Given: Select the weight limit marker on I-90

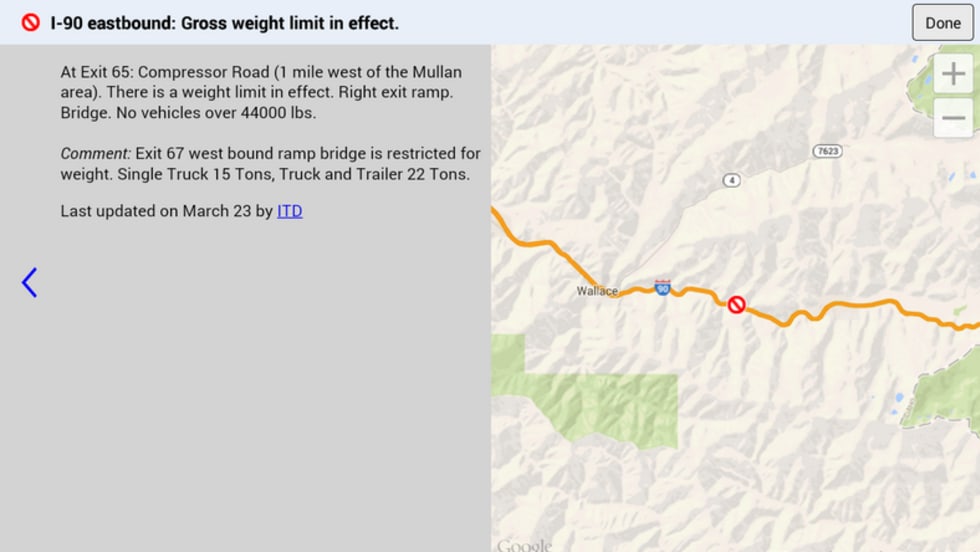Looking at the screenshot, I should pyautogui.click(x=736, y=304).
